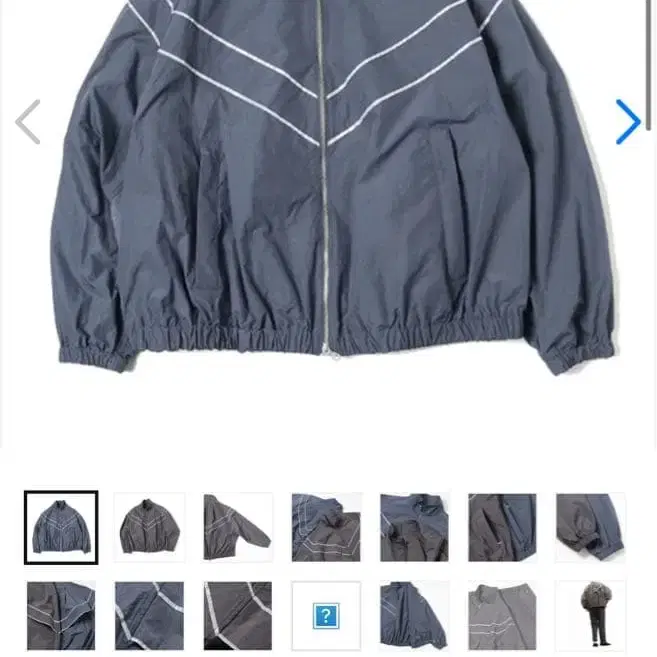The width and height of the screenshot is (657, 657).
Task: Tap the question mark placeholder thumbnail
Action: pyautogui.click(x=326, y=616)
